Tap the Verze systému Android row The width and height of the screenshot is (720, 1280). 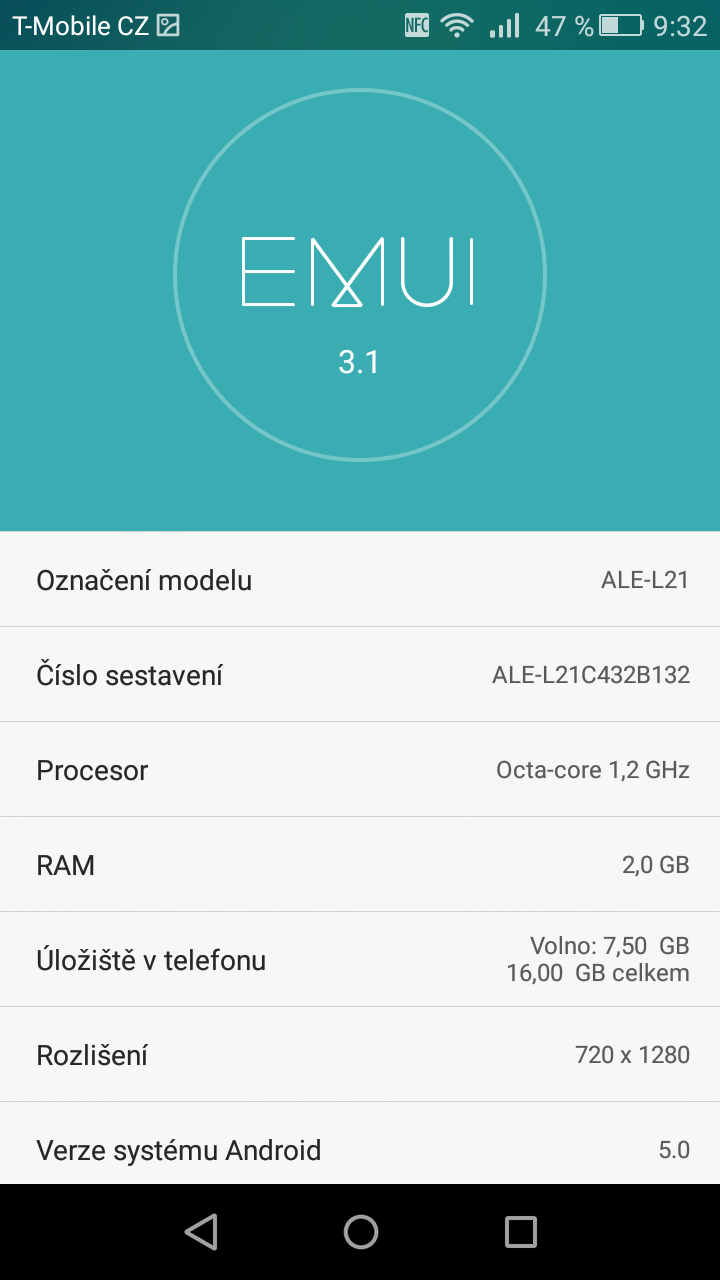[x=360, y=1148]
